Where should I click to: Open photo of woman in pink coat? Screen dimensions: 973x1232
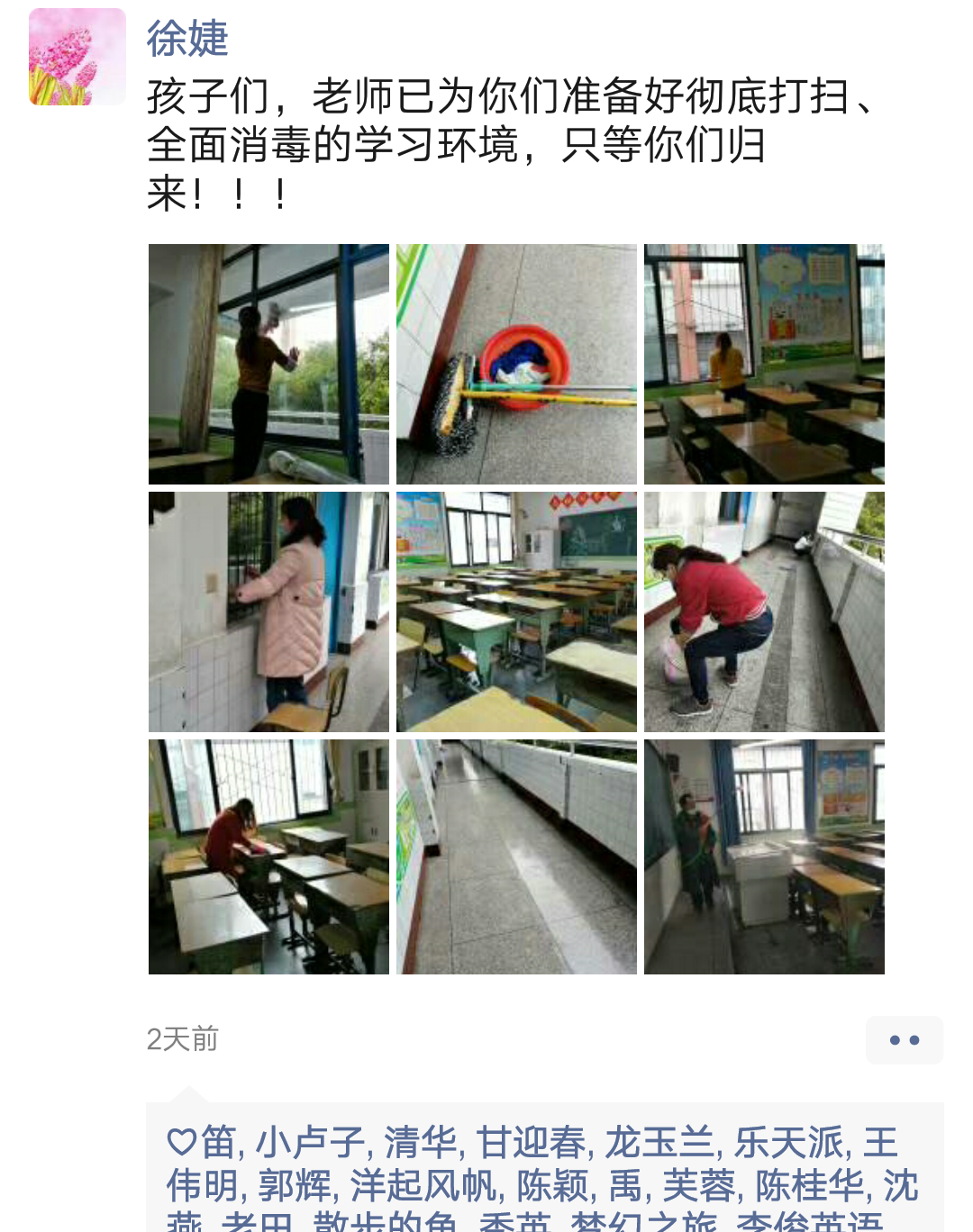[268, 611]
